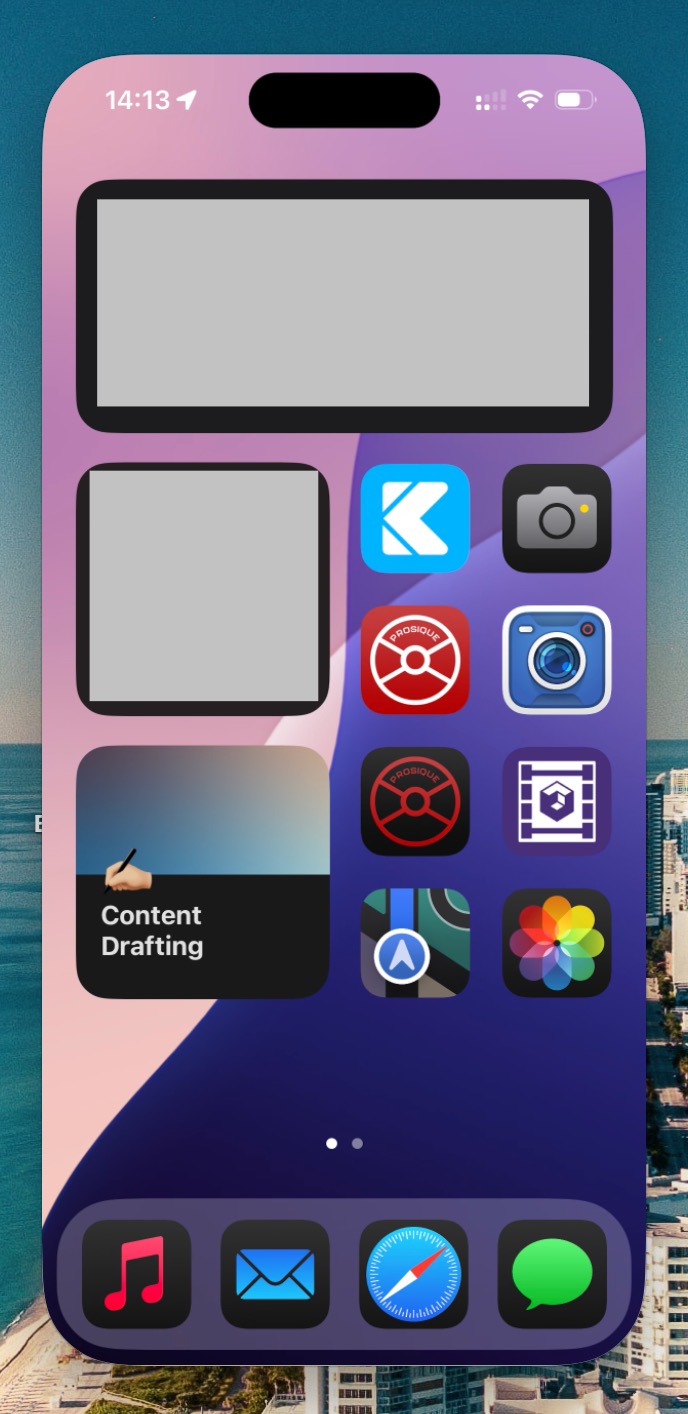This screenshot has width=688, height=1414.
Task: Open the large blank widget
Action: tap(344, 306)
